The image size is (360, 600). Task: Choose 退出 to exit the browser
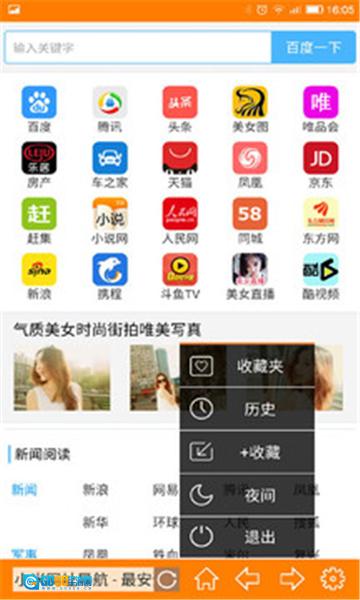[x=247, y=536]
